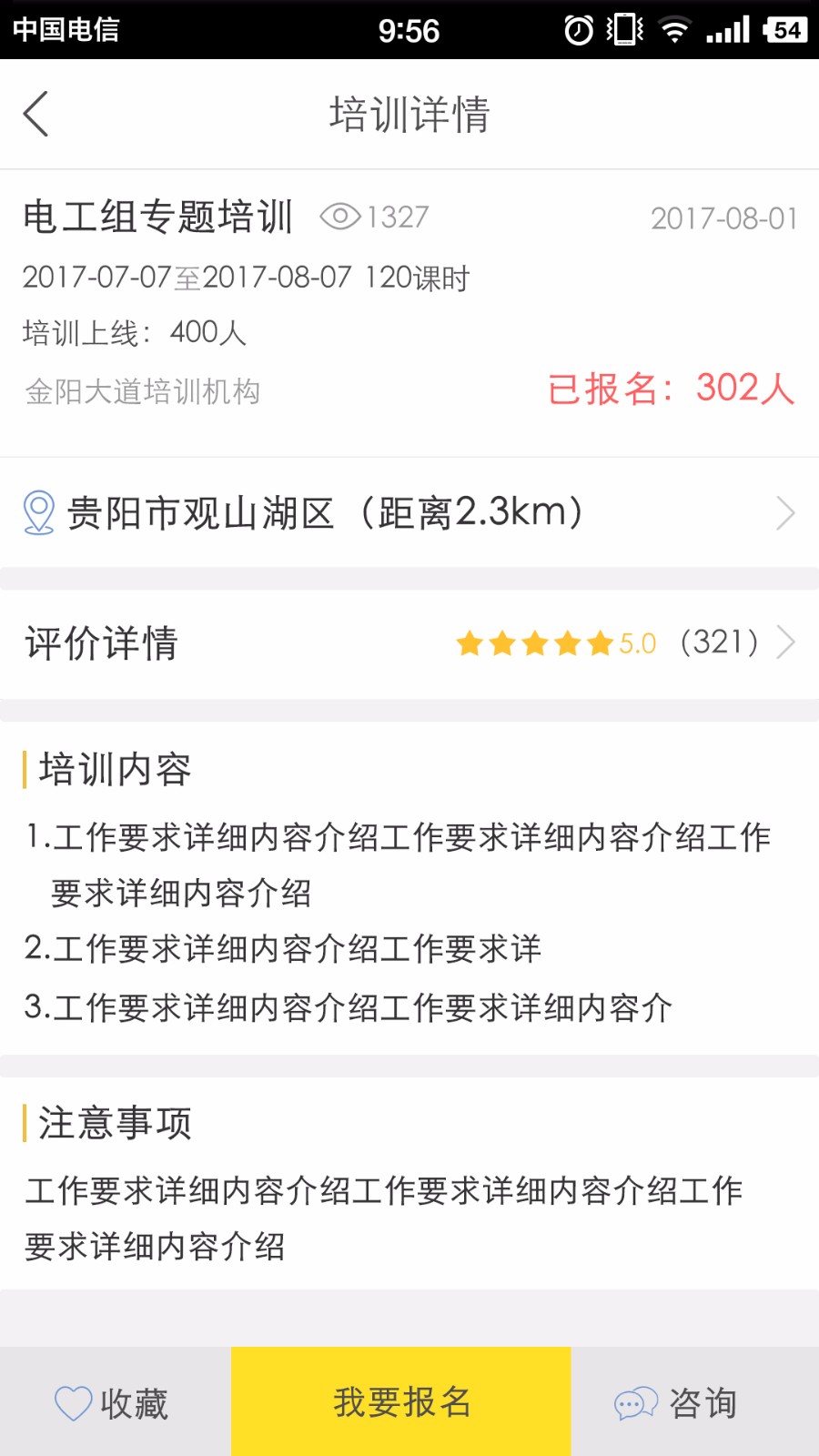This screenshot has height=1456, width=819.
Task: Tap the location pin icon
Action: (x=37, y=512)
